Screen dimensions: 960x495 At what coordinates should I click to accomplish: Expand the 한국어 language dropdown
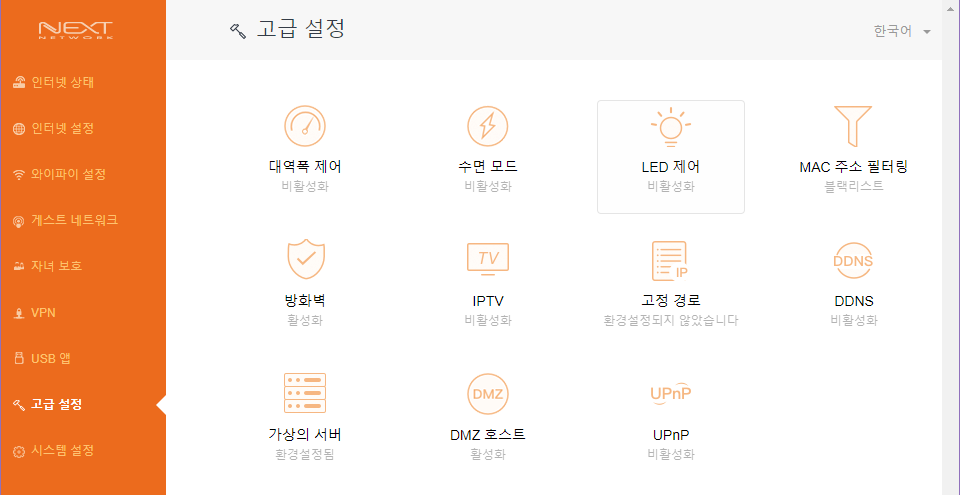point(902,31)
